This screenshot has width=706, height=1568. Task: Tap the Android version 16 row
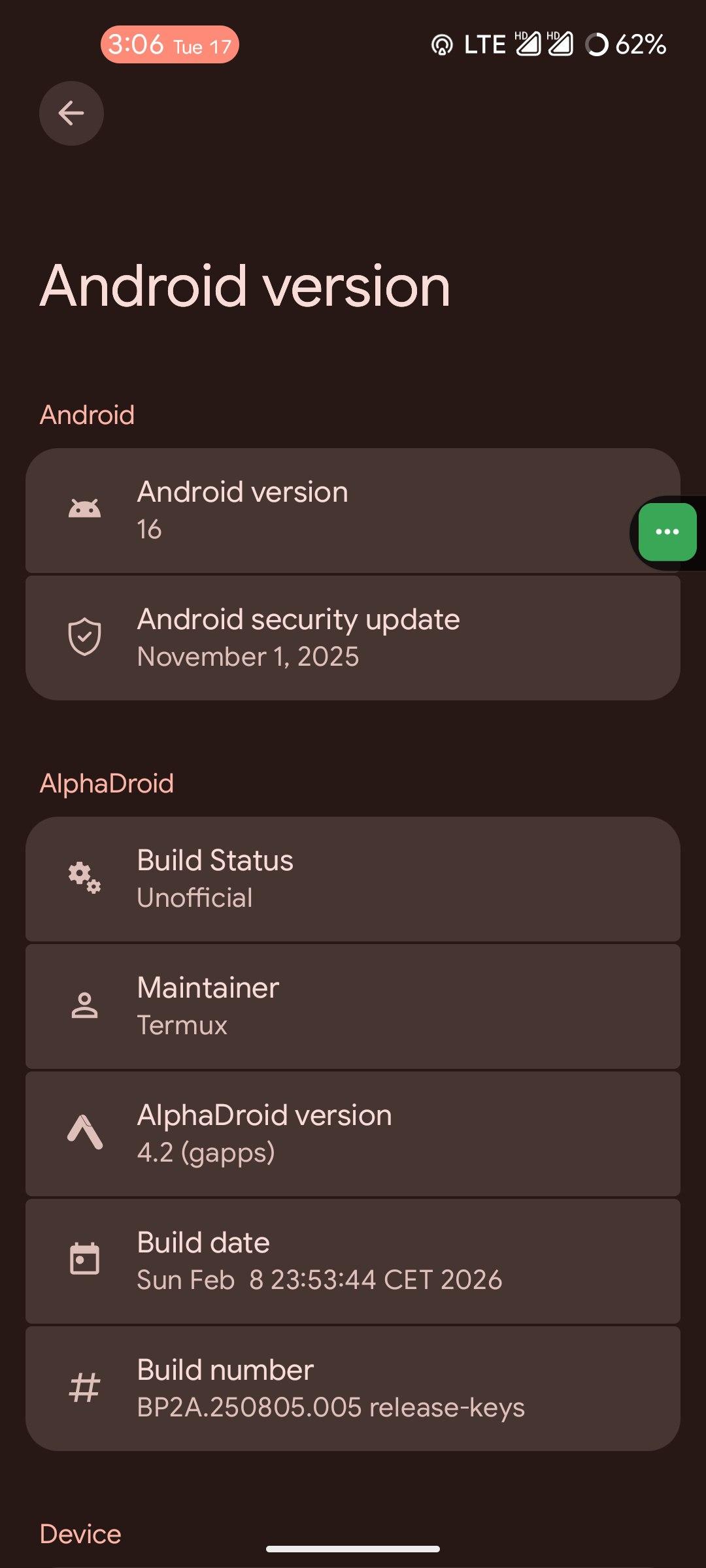(327, 510)
